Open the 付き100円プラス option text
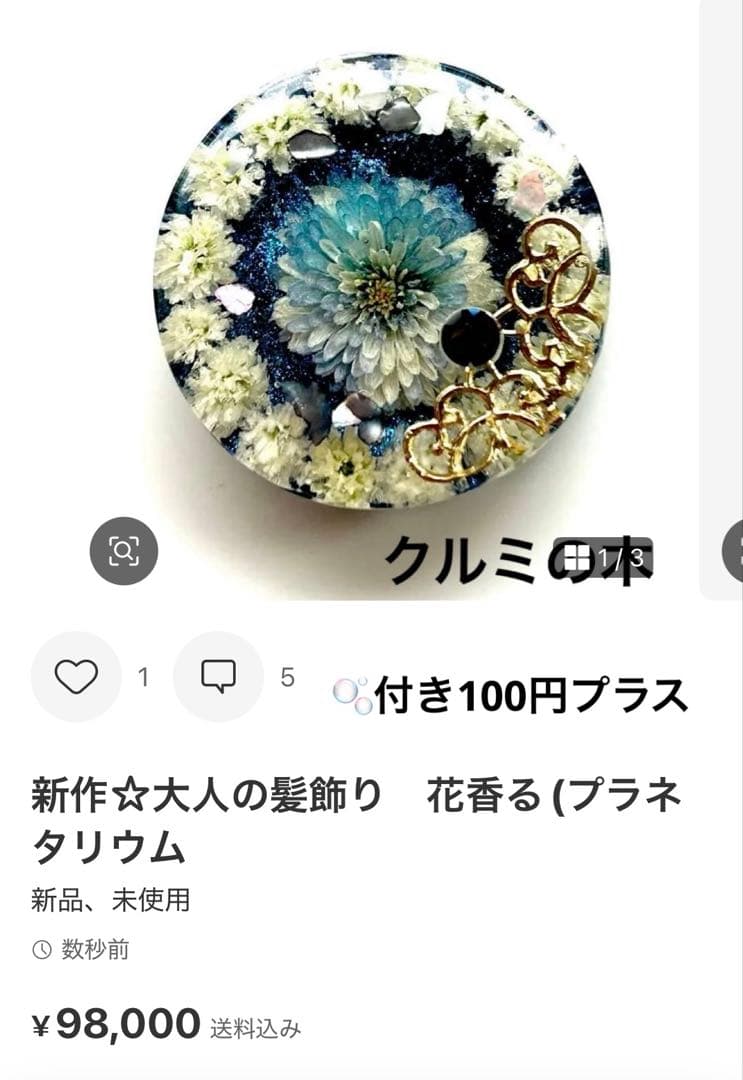The height and width of the screenshot is (1080, 743). [x=530, y=692]
